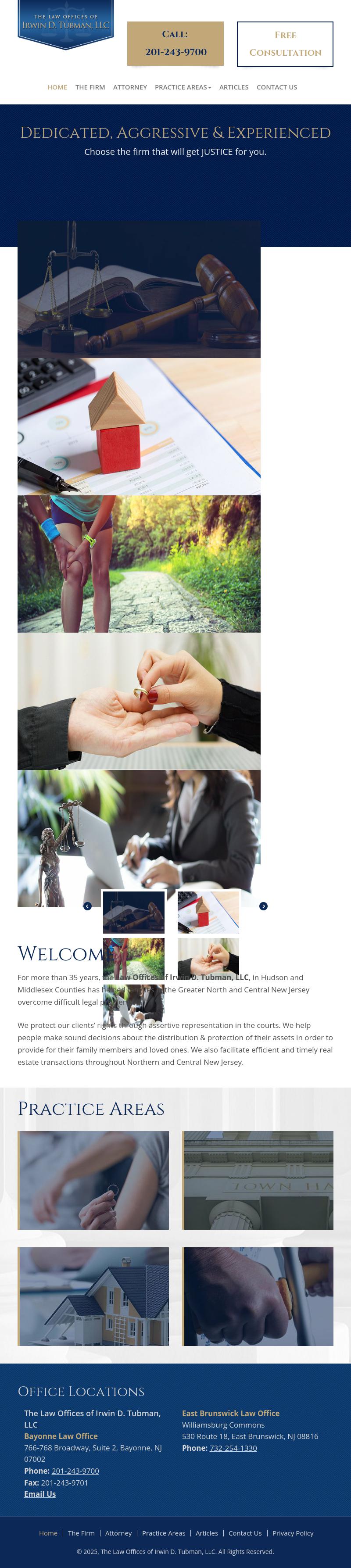The height and width of the screenshot is (1568, 351).
Task: Open the yellow house practice area card
Action: point(94,1296)
